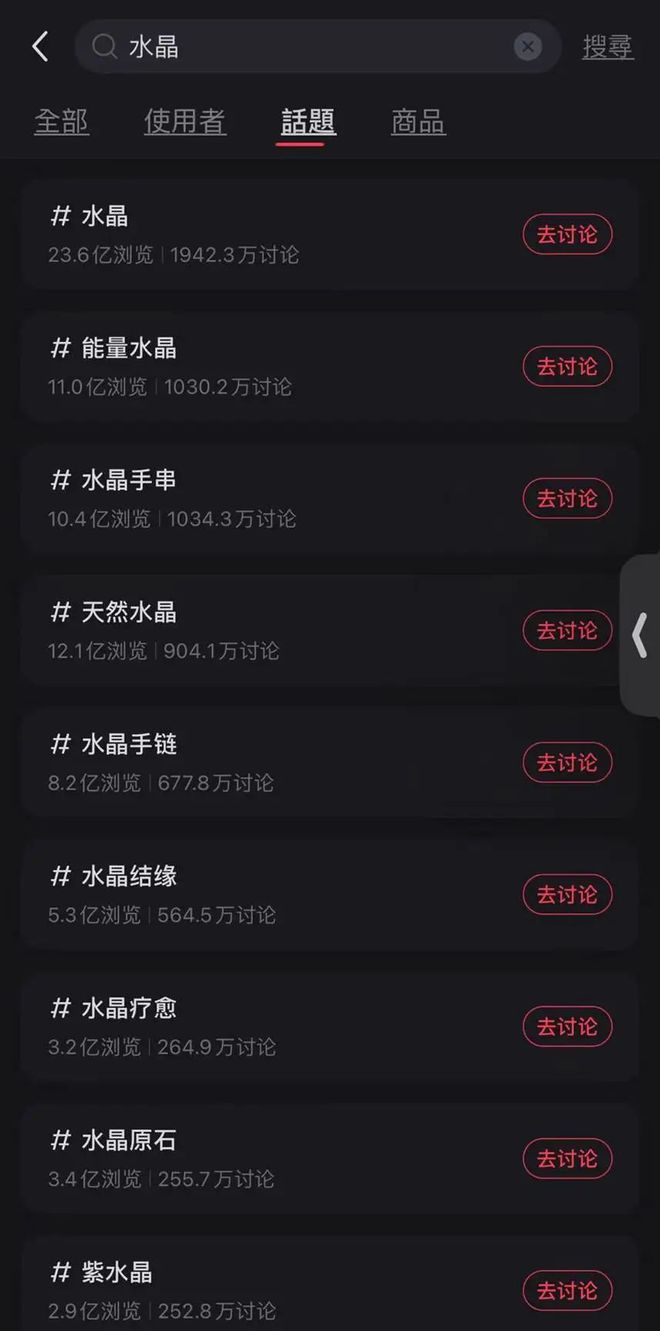
Task: Clear the 水晶 search text
Action: tap(528, 46)
